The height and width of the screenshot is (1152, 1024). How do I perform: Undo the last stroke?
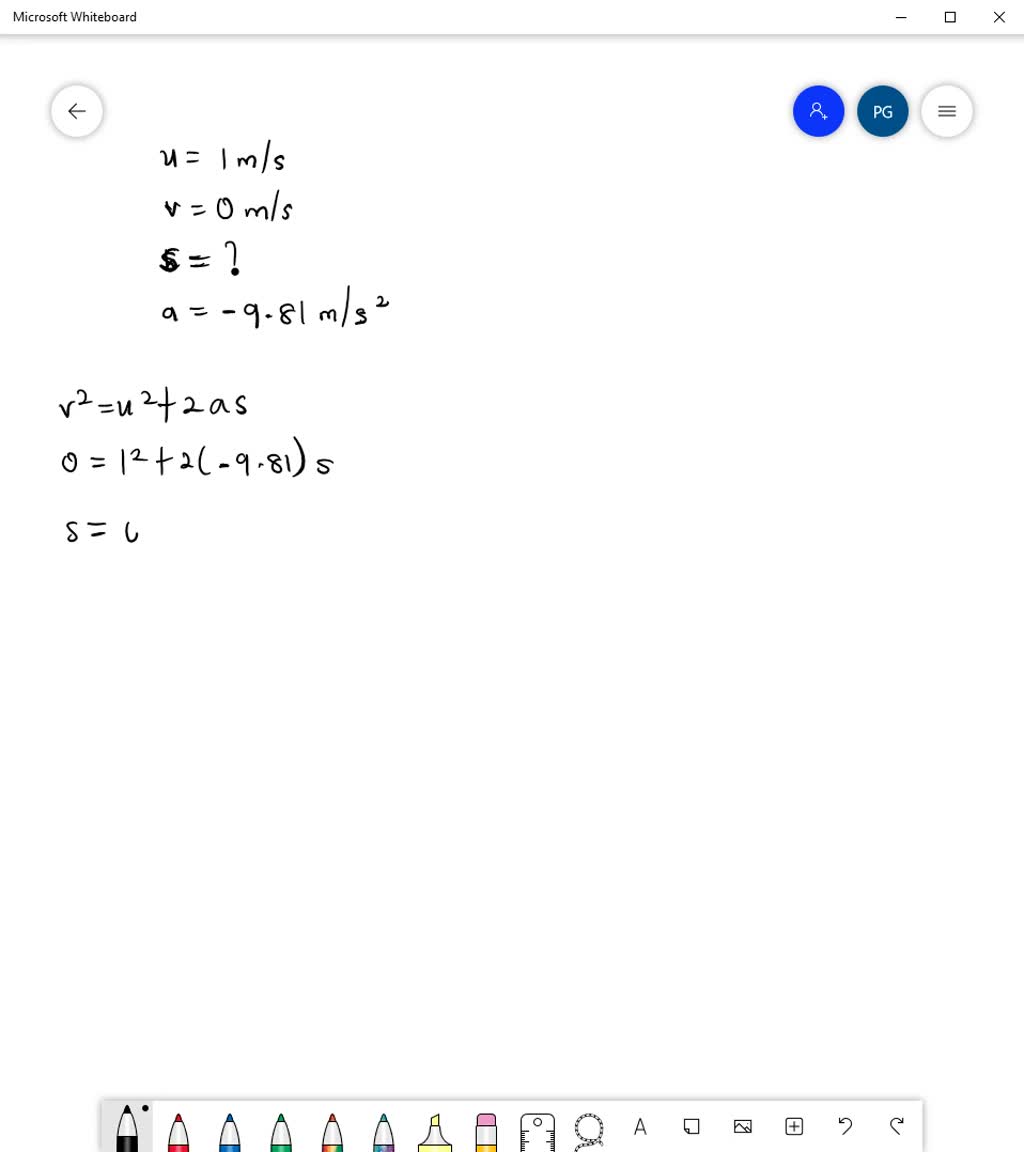(x=846, y=1127)
